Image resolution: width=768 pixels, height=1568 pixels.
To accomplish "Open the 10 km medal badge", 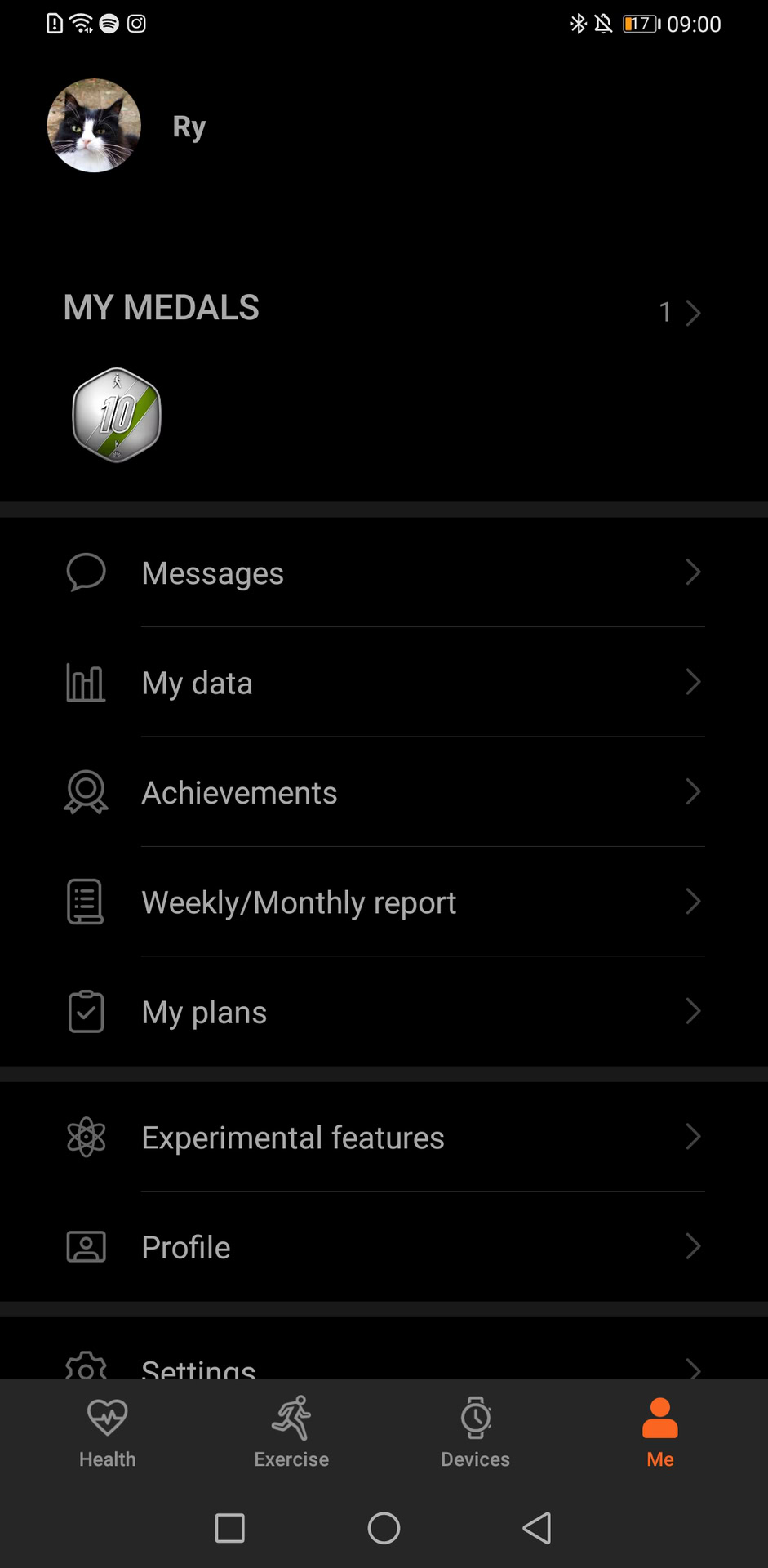I will [x=117, y=415].
